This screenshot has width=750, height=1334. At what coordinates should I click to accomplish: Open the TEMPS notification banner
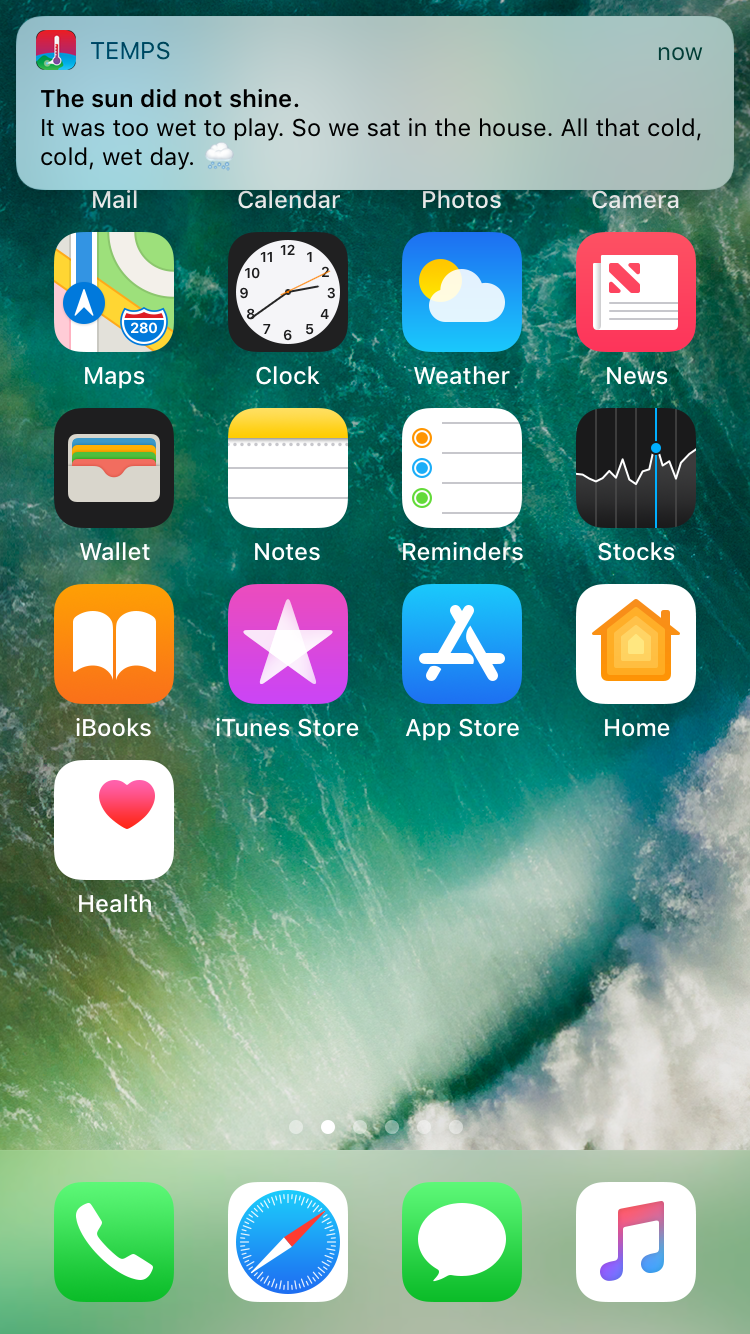[x=375, y=103]
